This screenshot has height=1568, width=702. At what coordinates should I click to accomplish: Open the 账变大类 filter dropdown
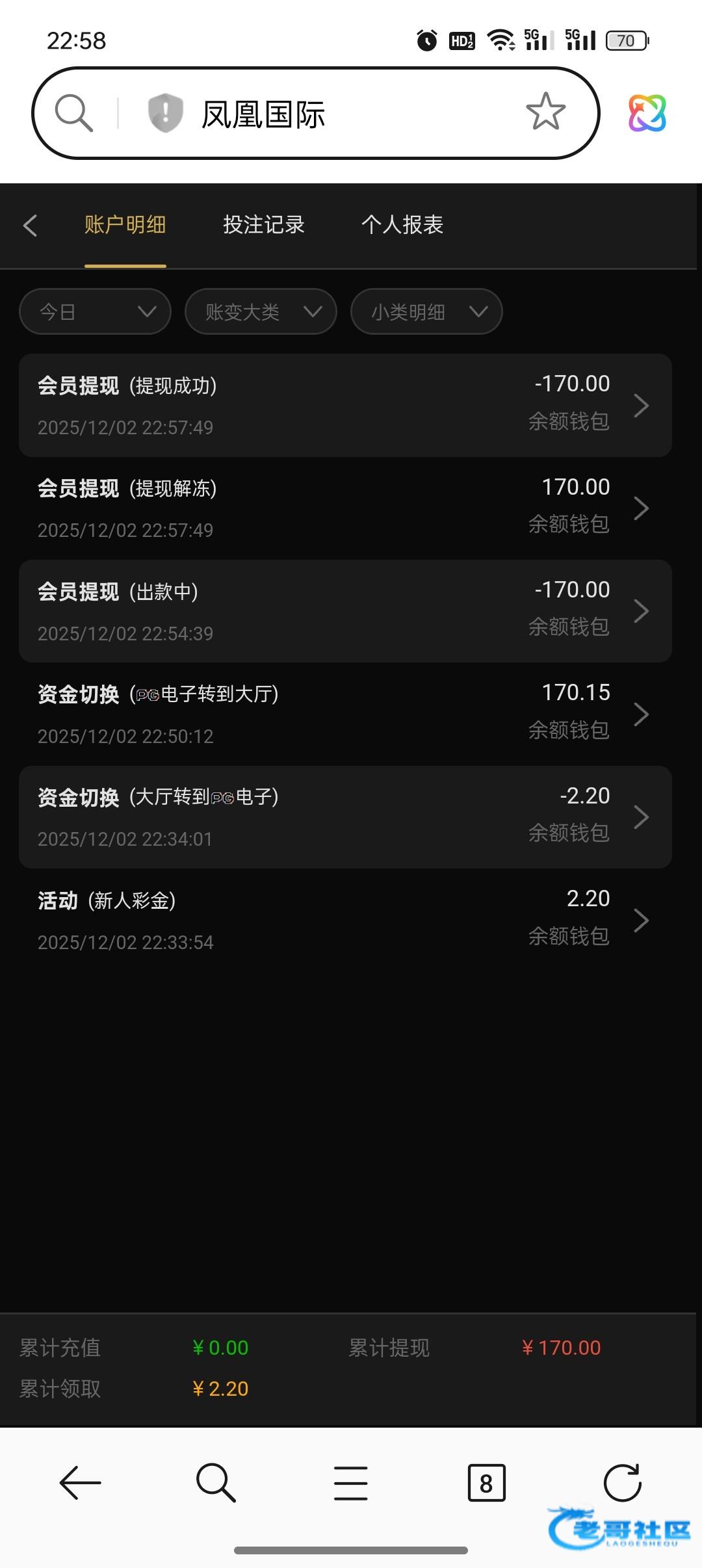(261, 312)
